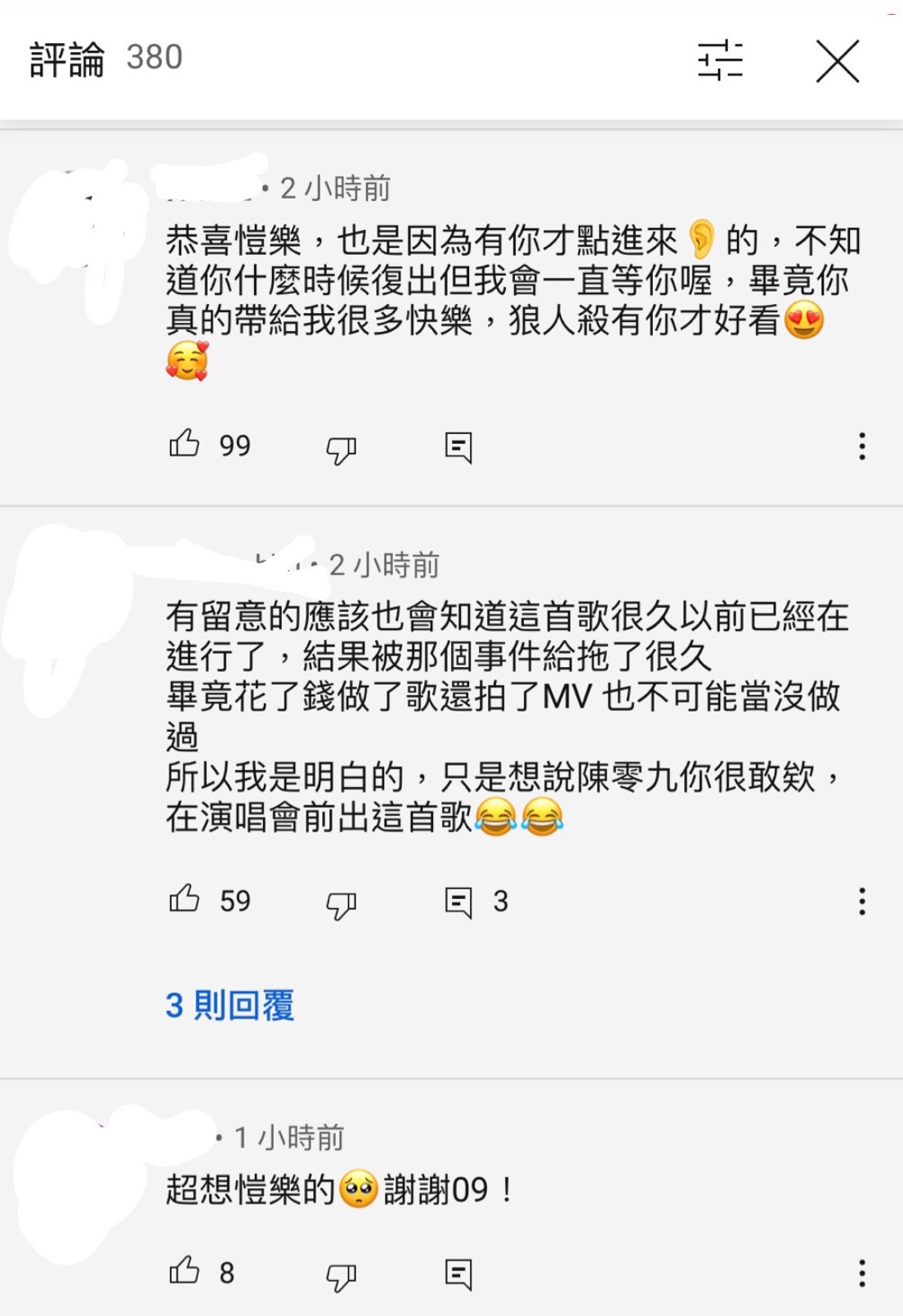
Task: Open more options for the 恭喜愷樂 comment
Action: [861, 446]
